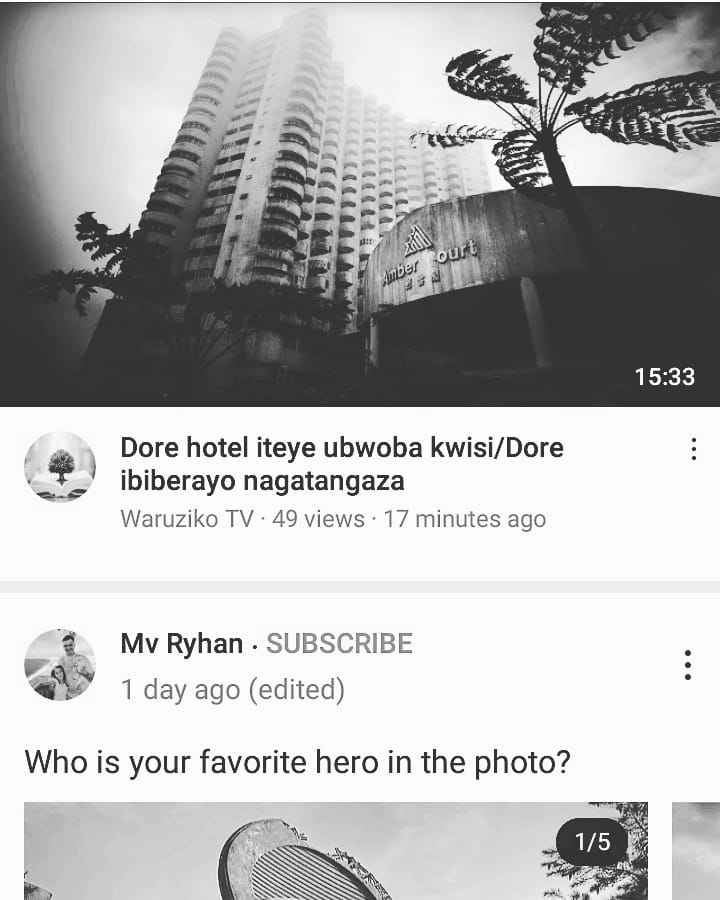Screen dimensions: 720x900
Task: Open the video titled Dore hotel iteye ubwoba
Action: pos(341,464)
